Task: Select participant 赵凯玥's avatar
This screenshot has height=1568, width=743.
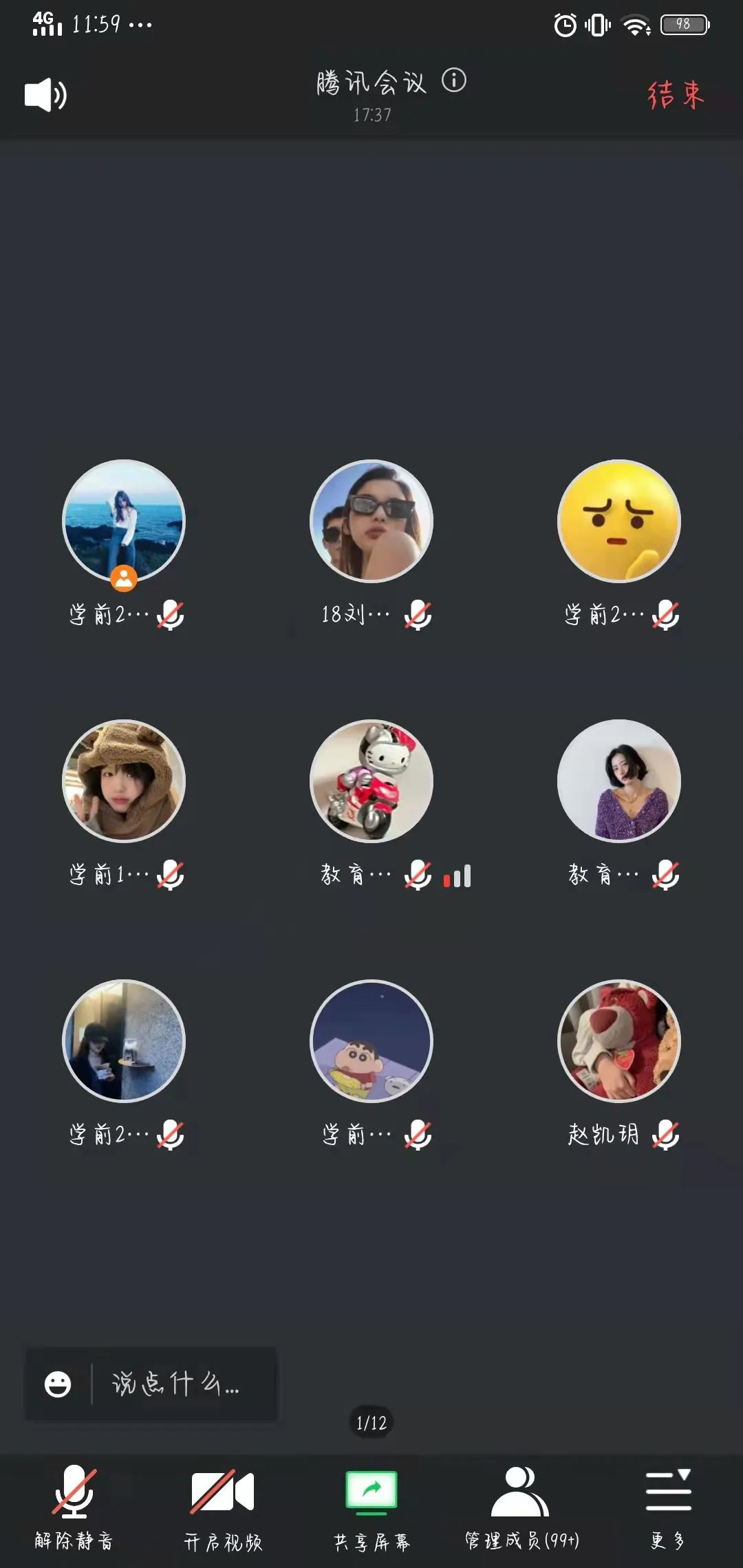Action: (619, 1041)
